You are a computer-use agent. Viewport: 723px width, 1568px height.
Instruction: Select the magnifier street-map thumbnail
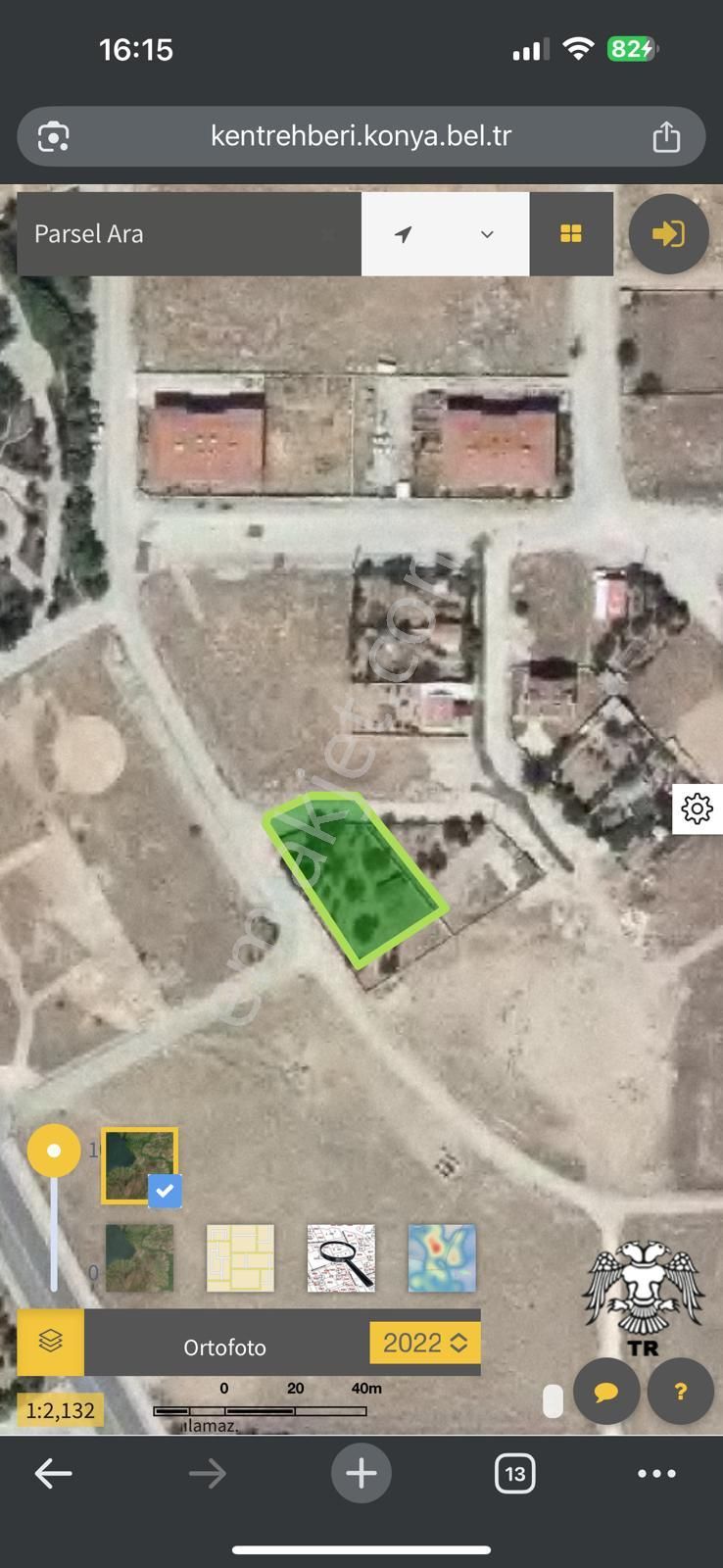[341, 1257]
